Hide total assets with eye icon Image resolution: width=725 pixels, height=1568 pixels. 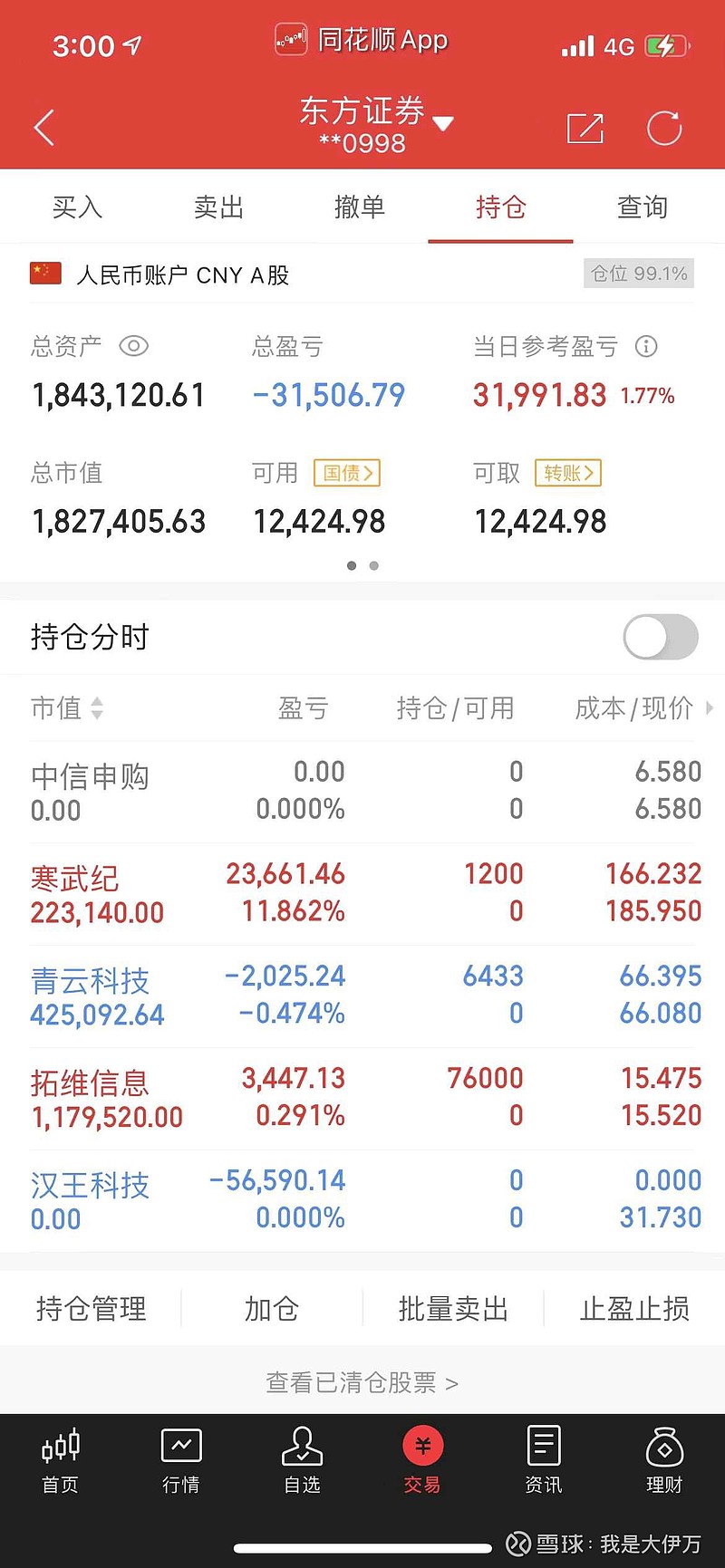tap(133, 346)
